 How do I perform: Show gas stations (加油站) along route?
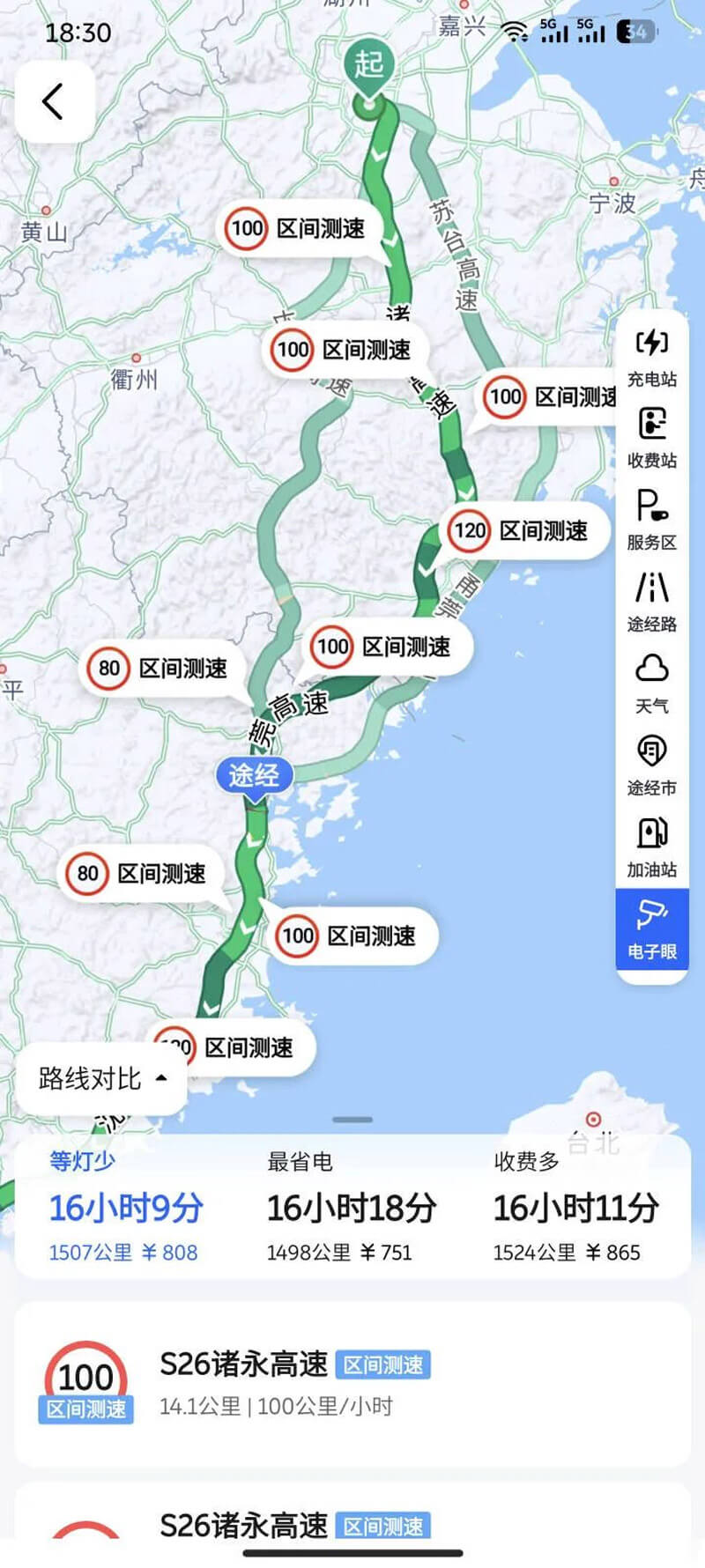[651, 846]
